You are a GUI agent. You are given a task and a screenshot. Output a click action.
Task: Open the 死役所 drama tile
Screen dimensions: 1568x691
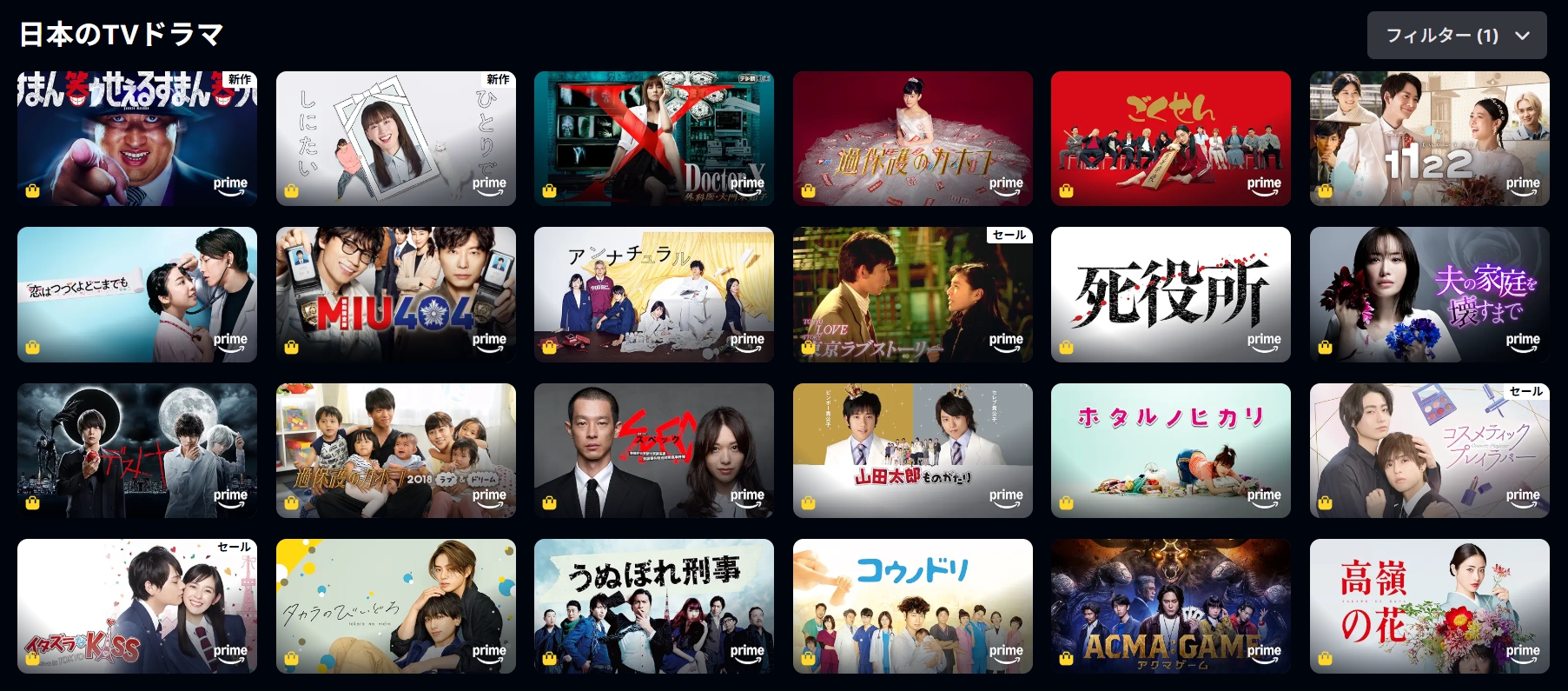pyautogui.click(x=1170, y=295)
